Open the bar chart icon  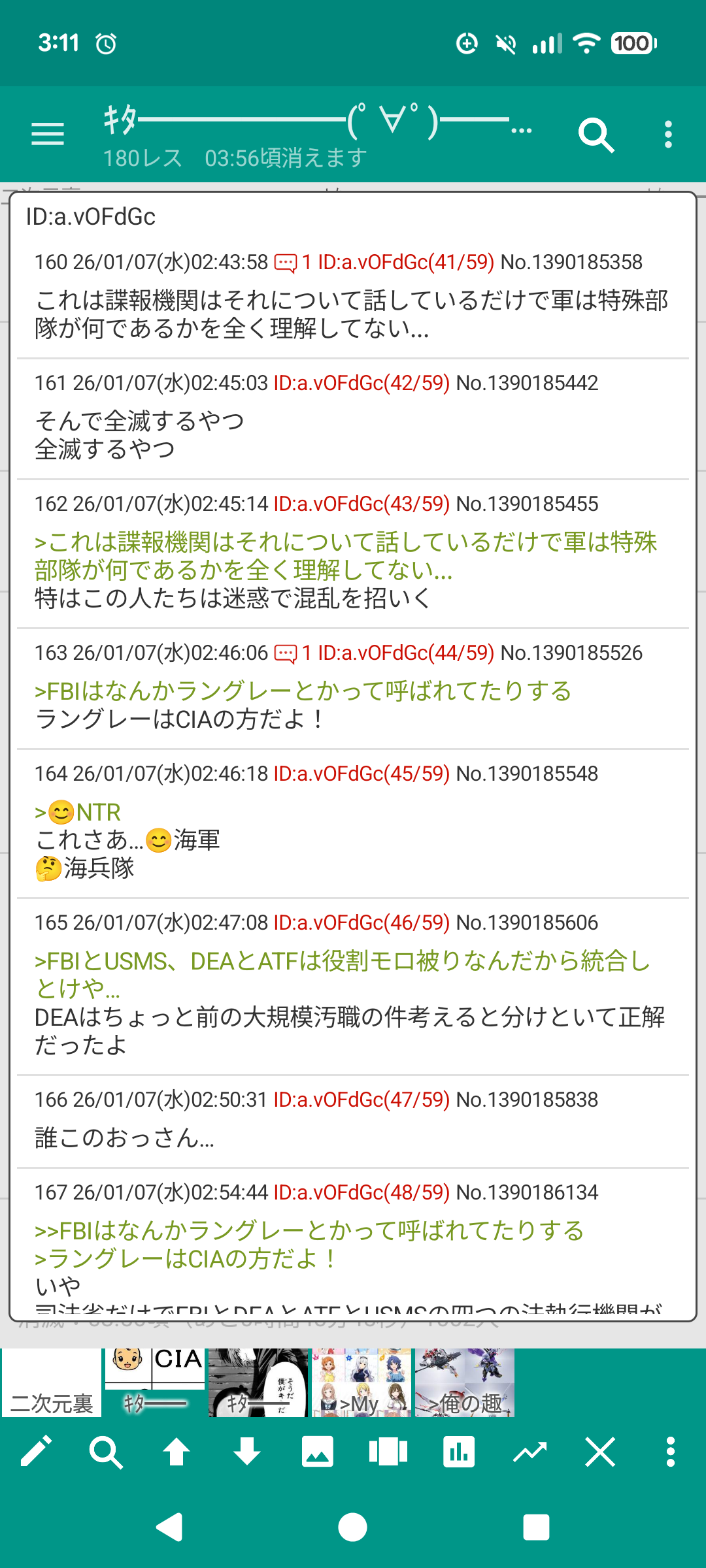[459, 1452]
